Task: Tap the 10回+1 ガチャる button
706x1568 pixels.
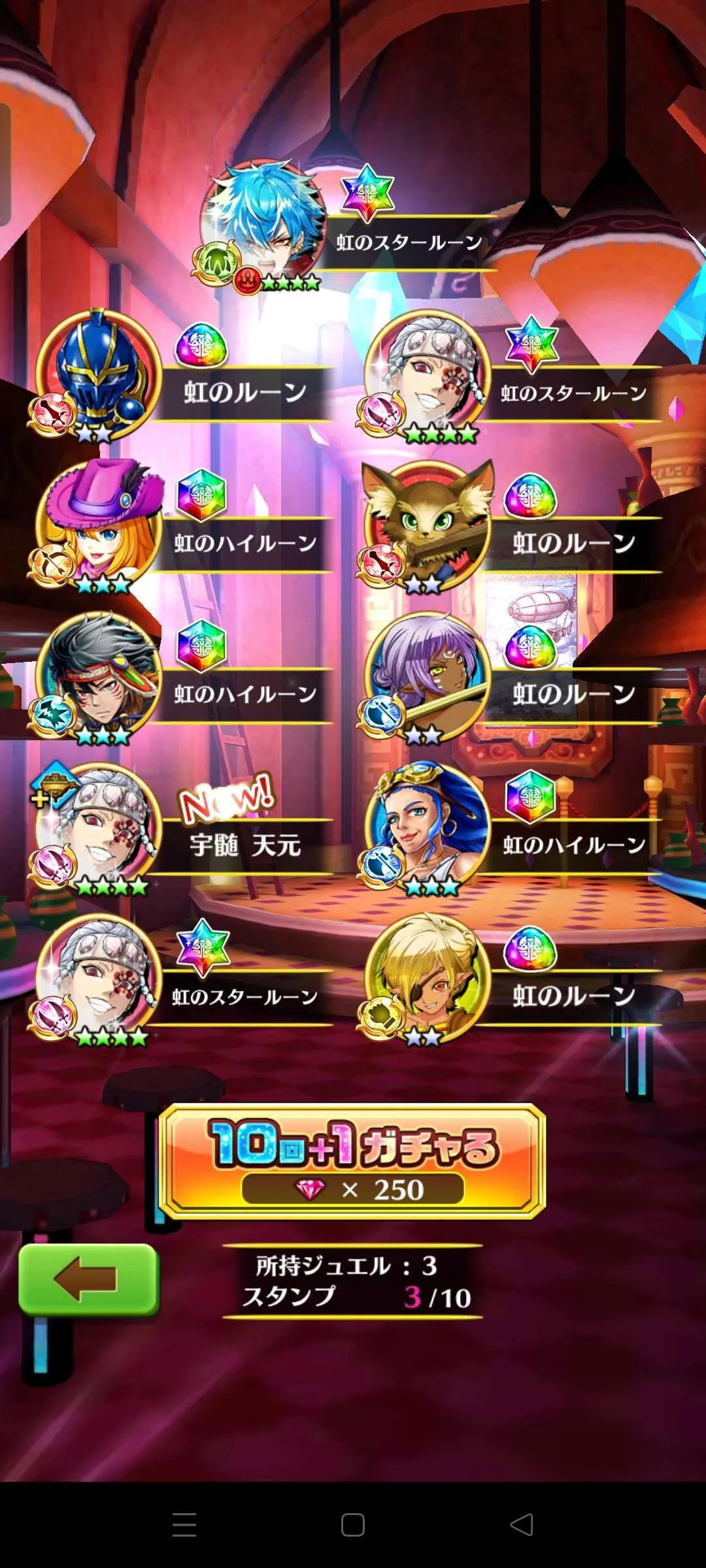Action: (x=352, y=1161)
